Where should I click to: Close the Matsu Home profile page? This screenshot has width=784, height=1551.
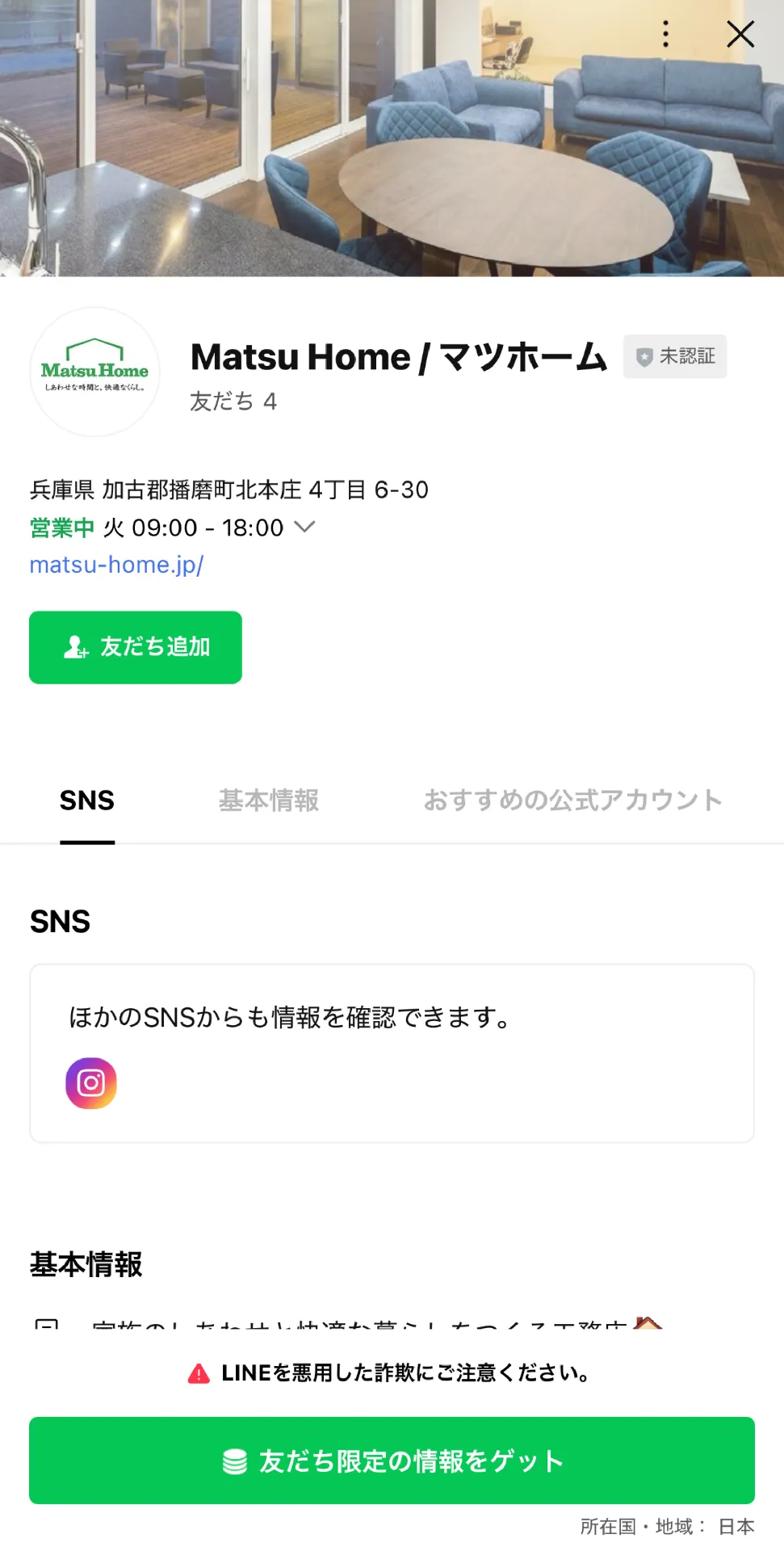[x=740, y=34]
